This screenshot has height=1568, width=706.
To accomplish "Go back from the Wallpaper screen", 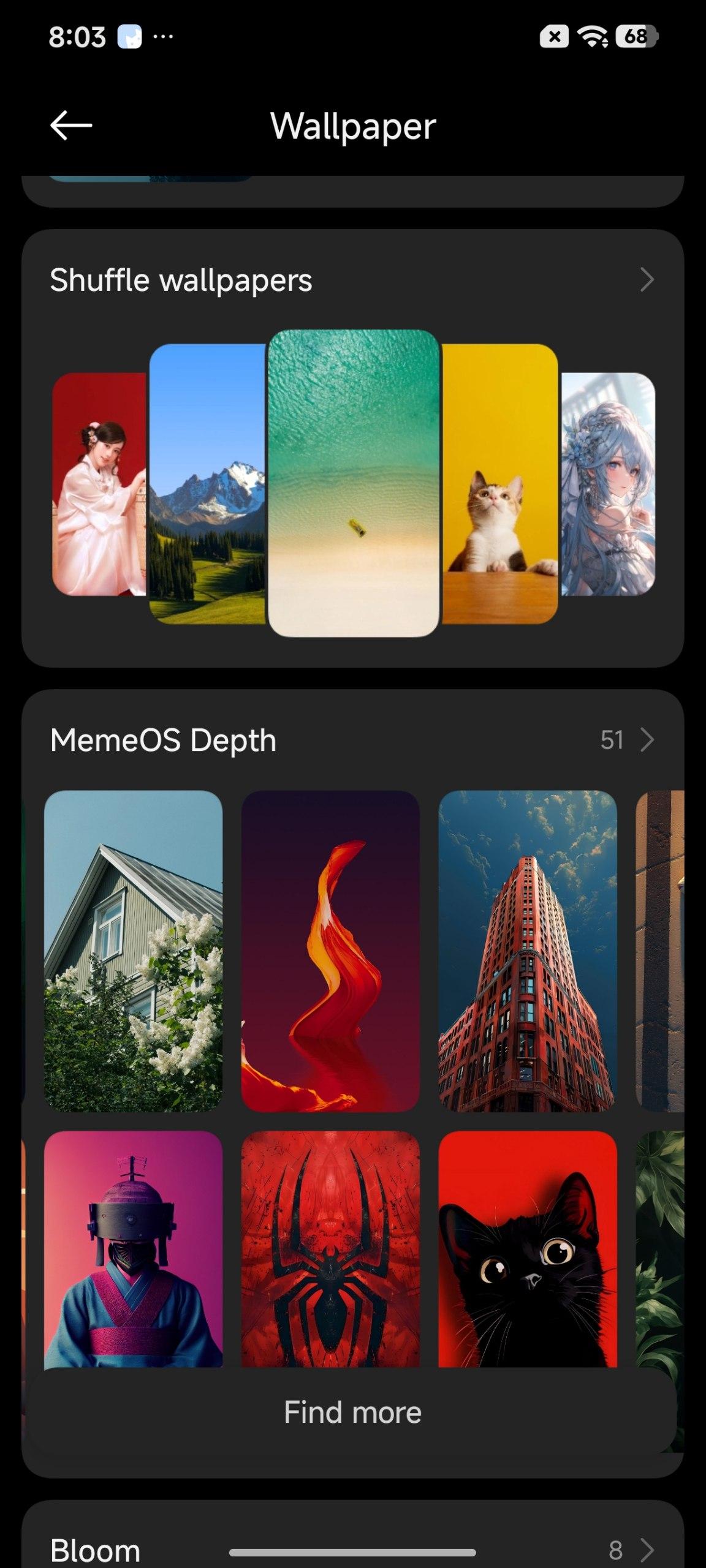I will (71, 126).
